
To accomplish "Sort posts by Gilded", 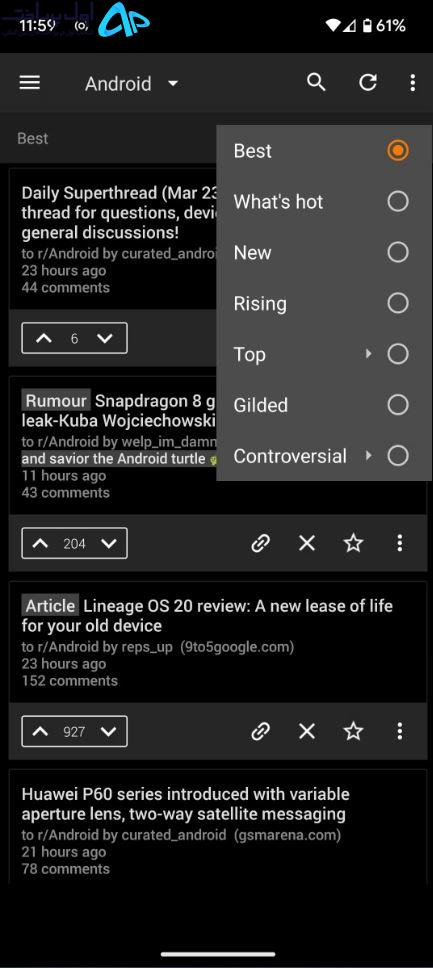I will (324, 405).
